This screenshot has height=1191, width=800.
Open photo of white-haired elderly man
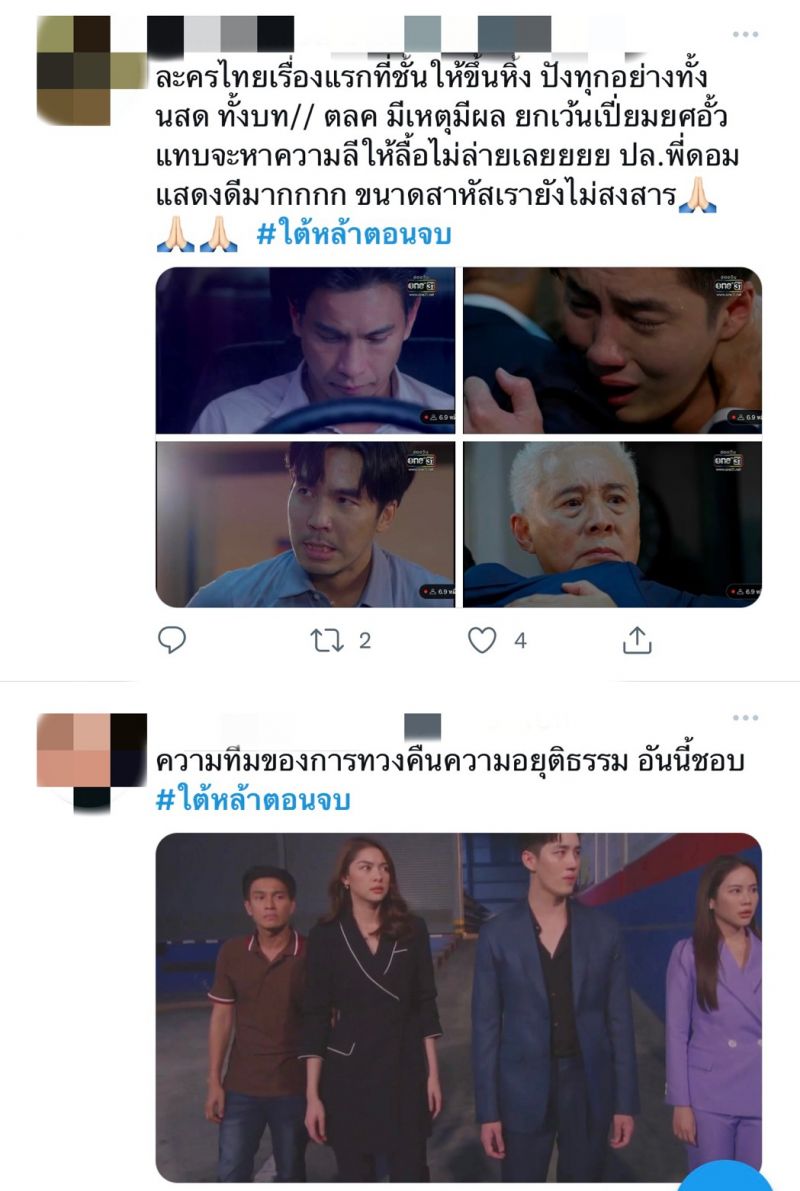point(612,525)
